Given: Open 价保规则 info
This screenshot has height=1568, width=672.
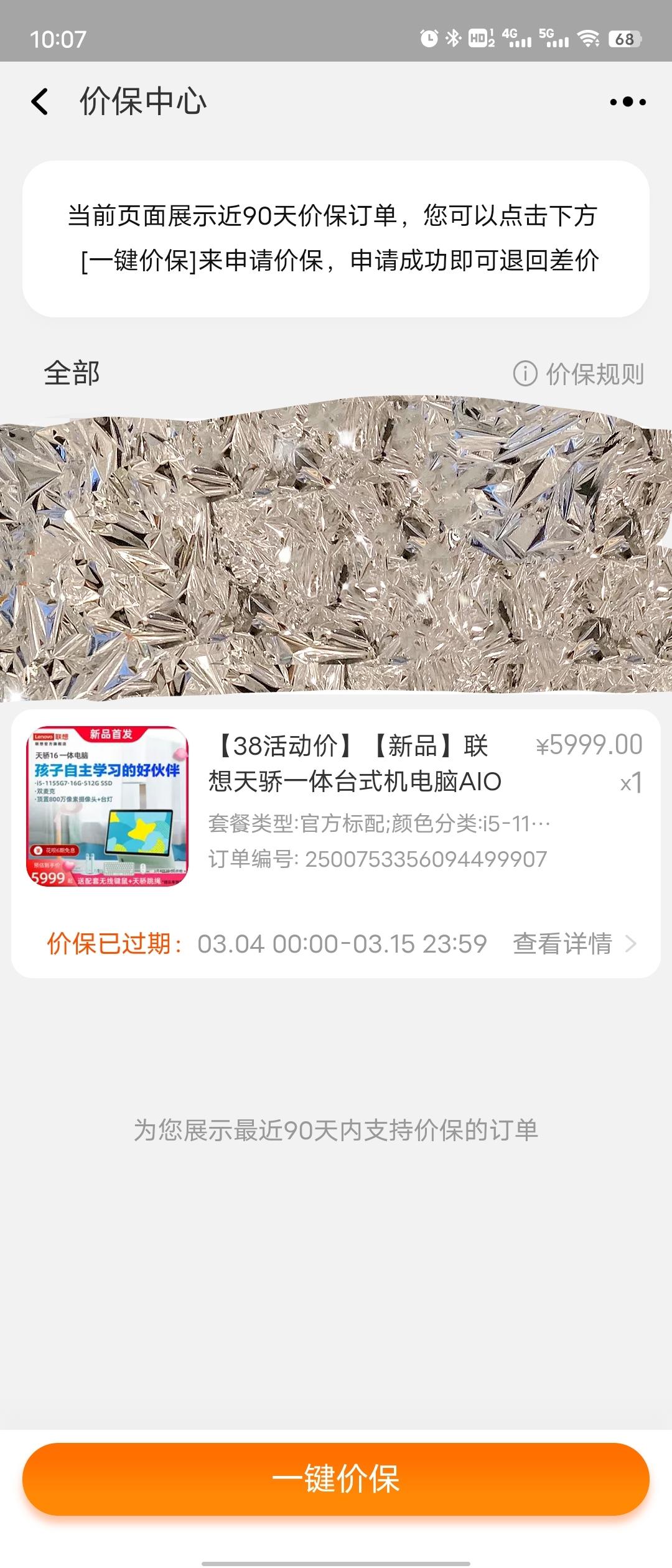Looking at the screenshot, I should [579, 374].
